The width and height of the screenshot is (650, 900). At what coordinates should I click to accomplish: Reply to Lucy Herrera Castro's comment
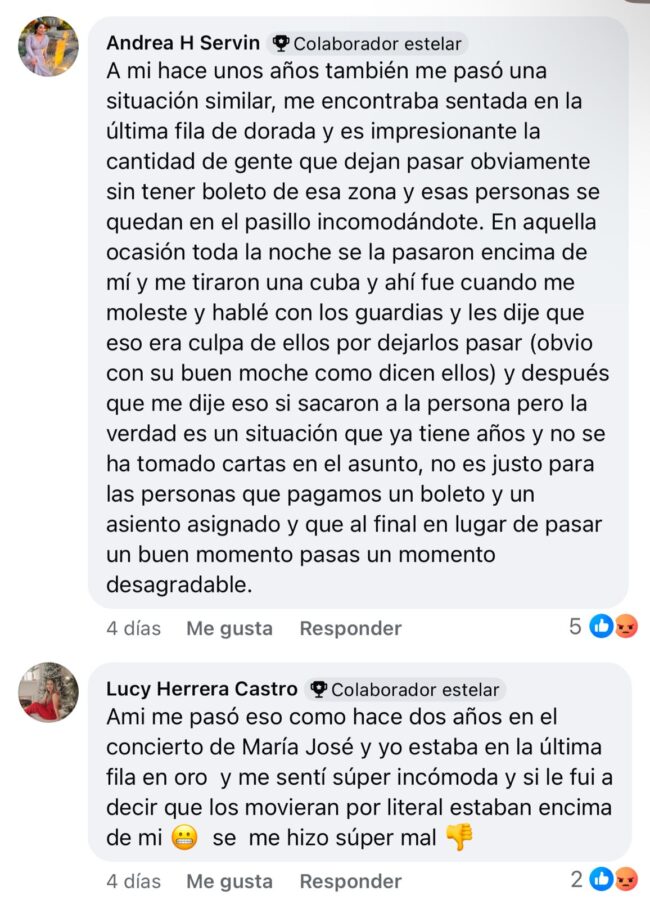point(350,881)
